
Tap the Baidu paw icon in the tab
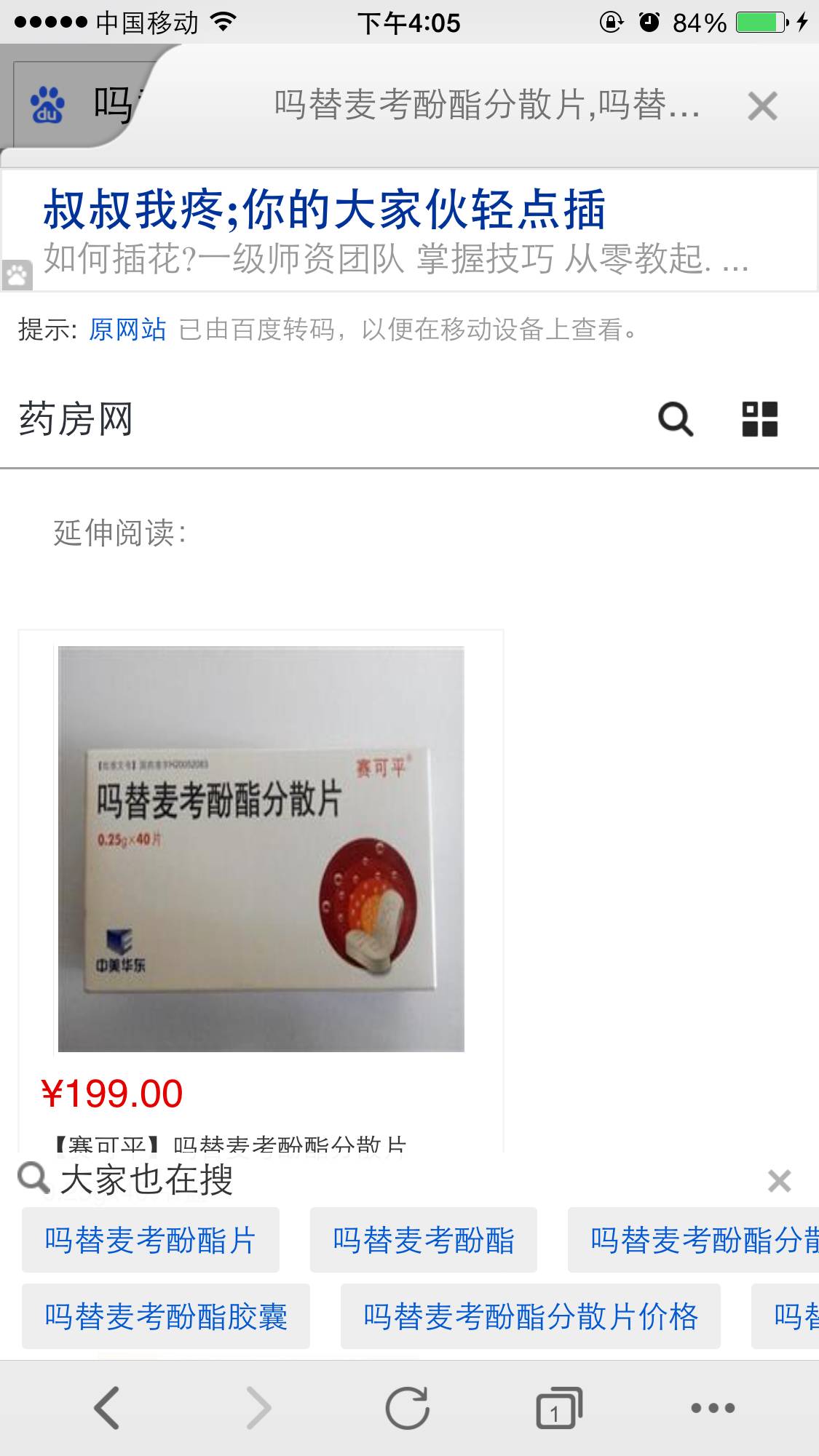coord(48,106)
